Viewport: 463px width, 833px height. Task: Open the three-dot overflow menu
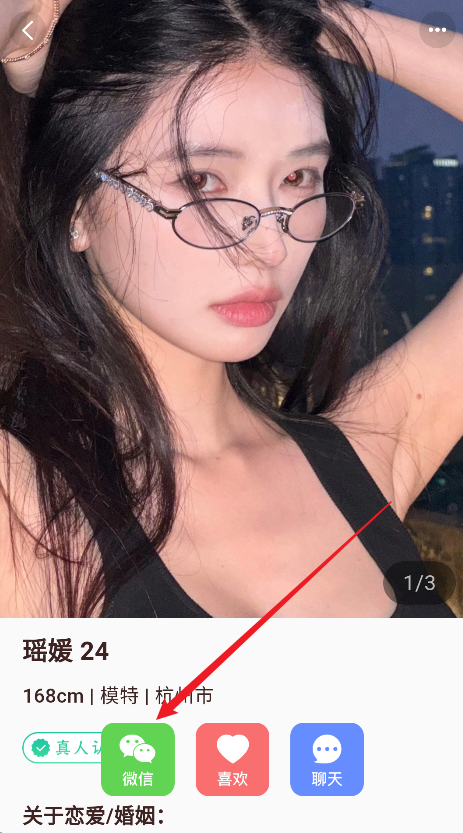[437, 30]
